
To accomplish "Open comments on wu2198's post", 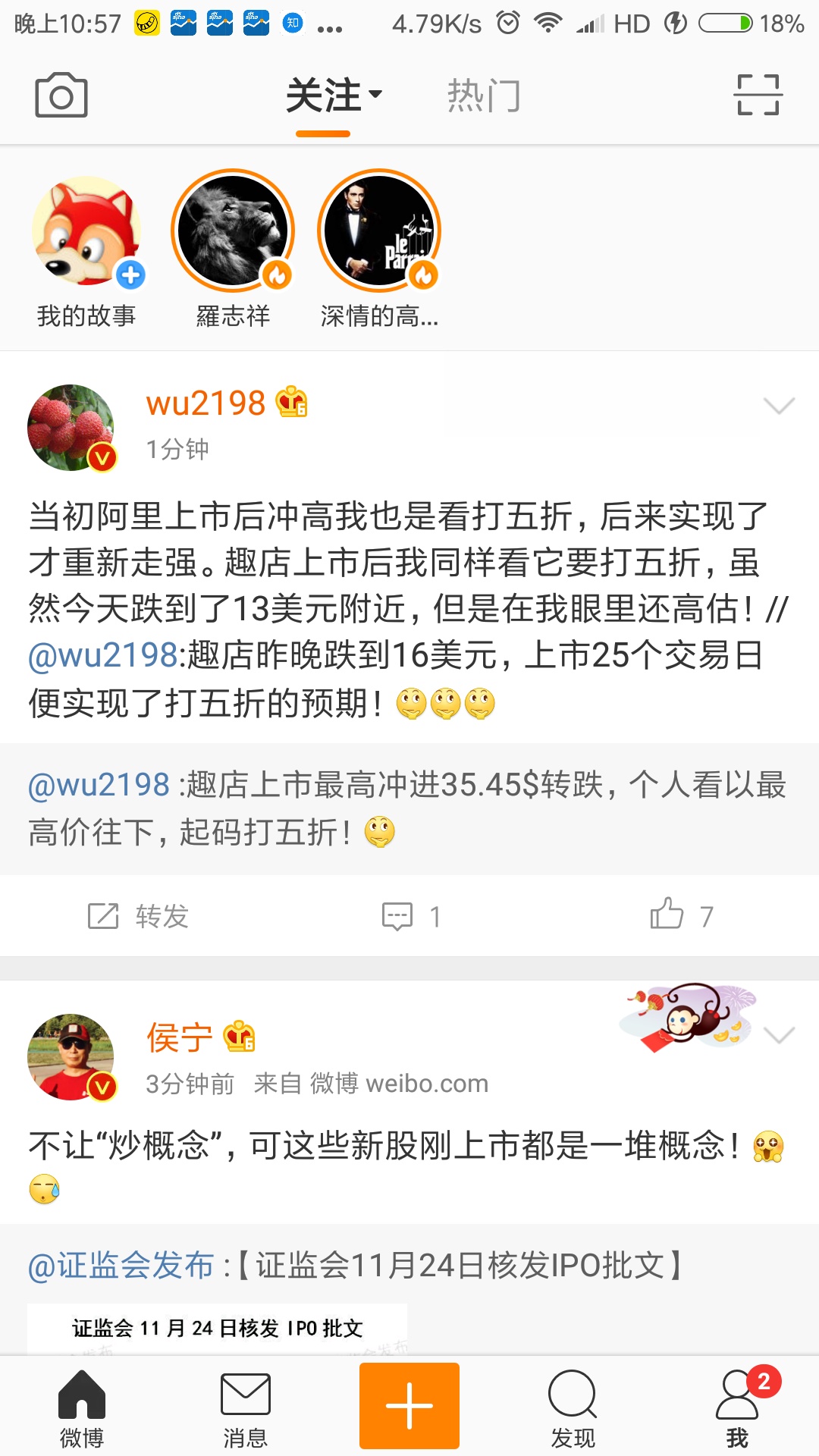I will click(410, 916).
